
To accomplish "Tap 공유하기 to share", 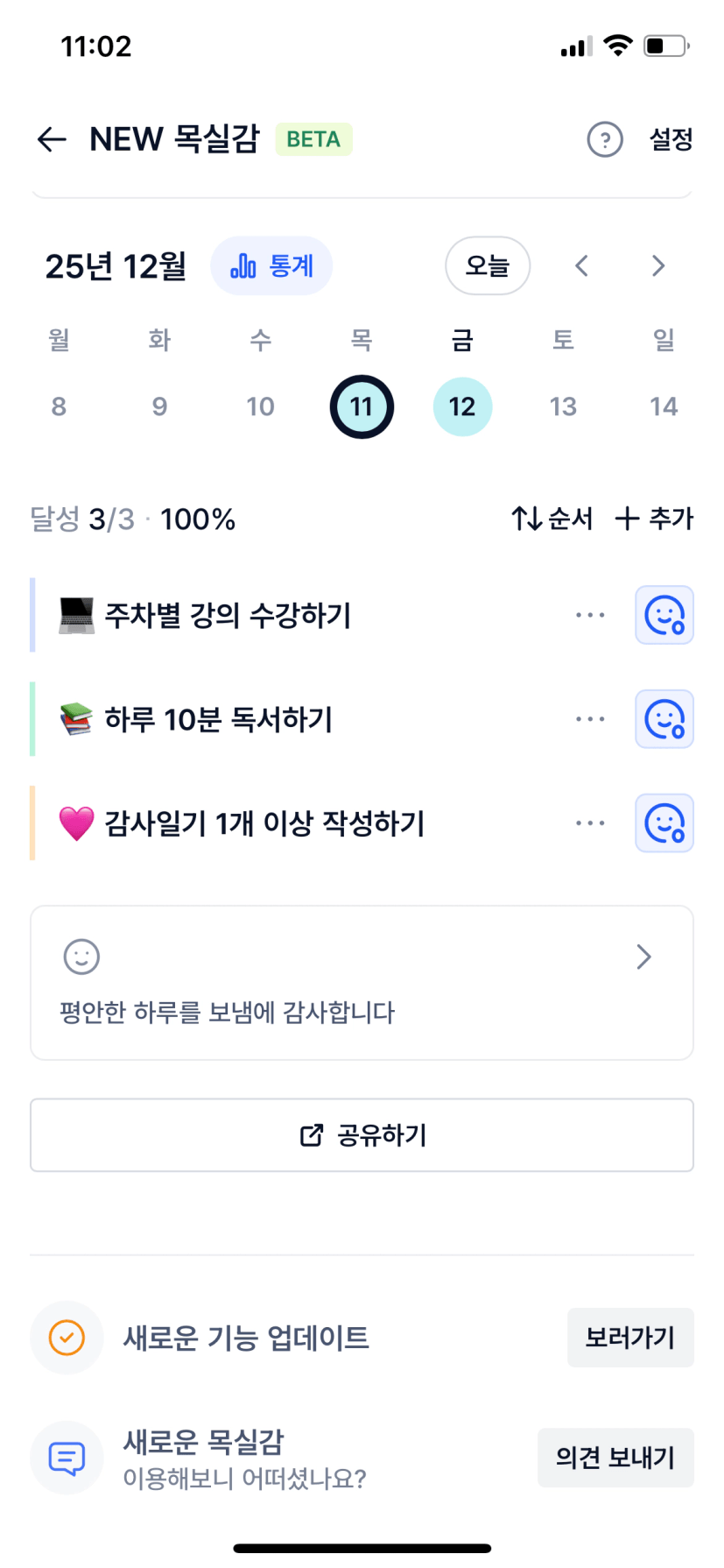I will coord(362,1135).
